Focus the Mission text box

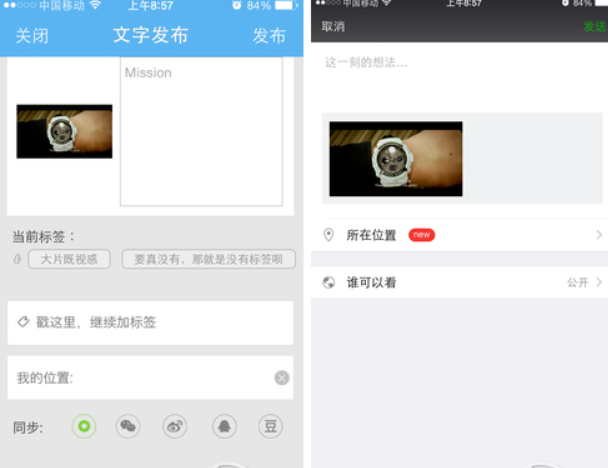[200, 130]
